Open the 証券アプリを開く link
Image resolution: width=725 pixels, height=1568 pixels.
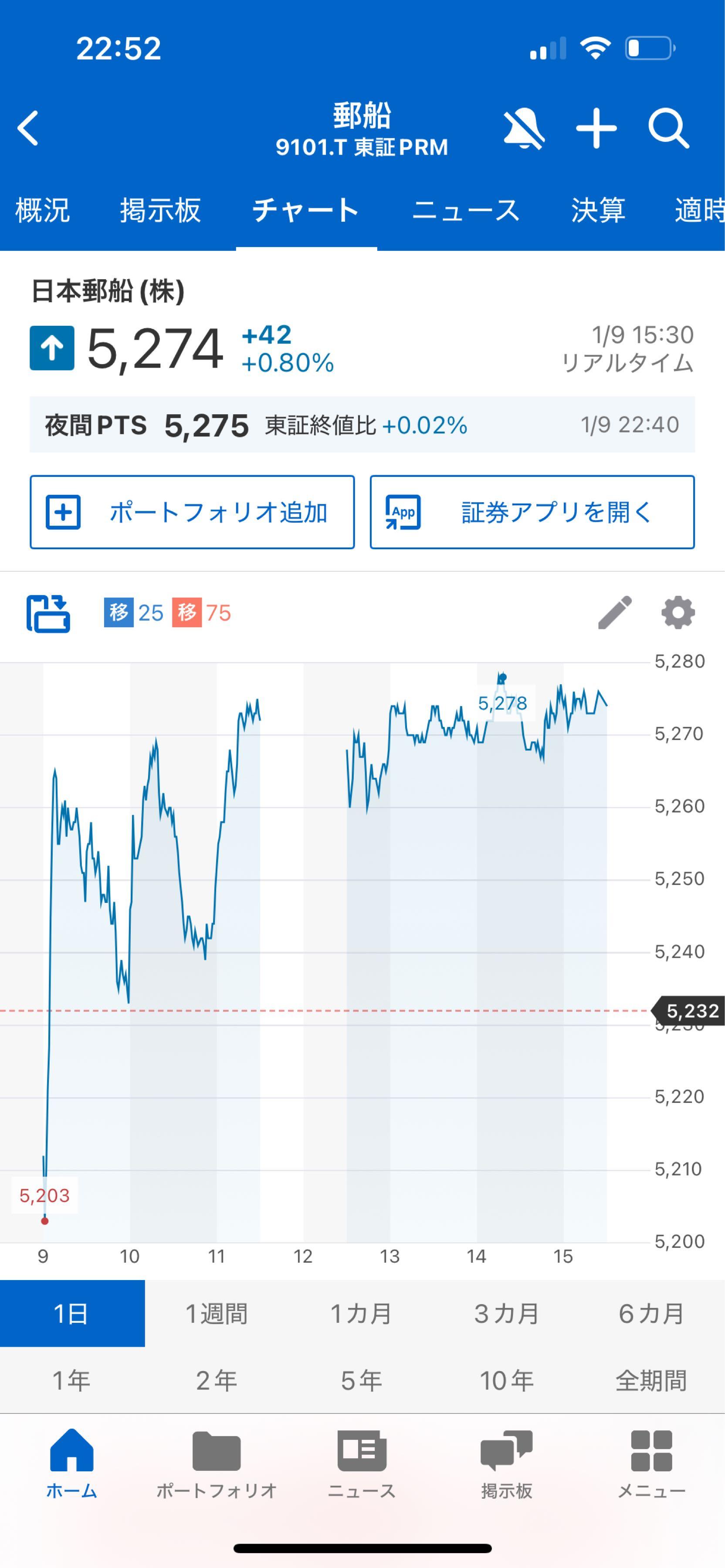coord(532,513)
